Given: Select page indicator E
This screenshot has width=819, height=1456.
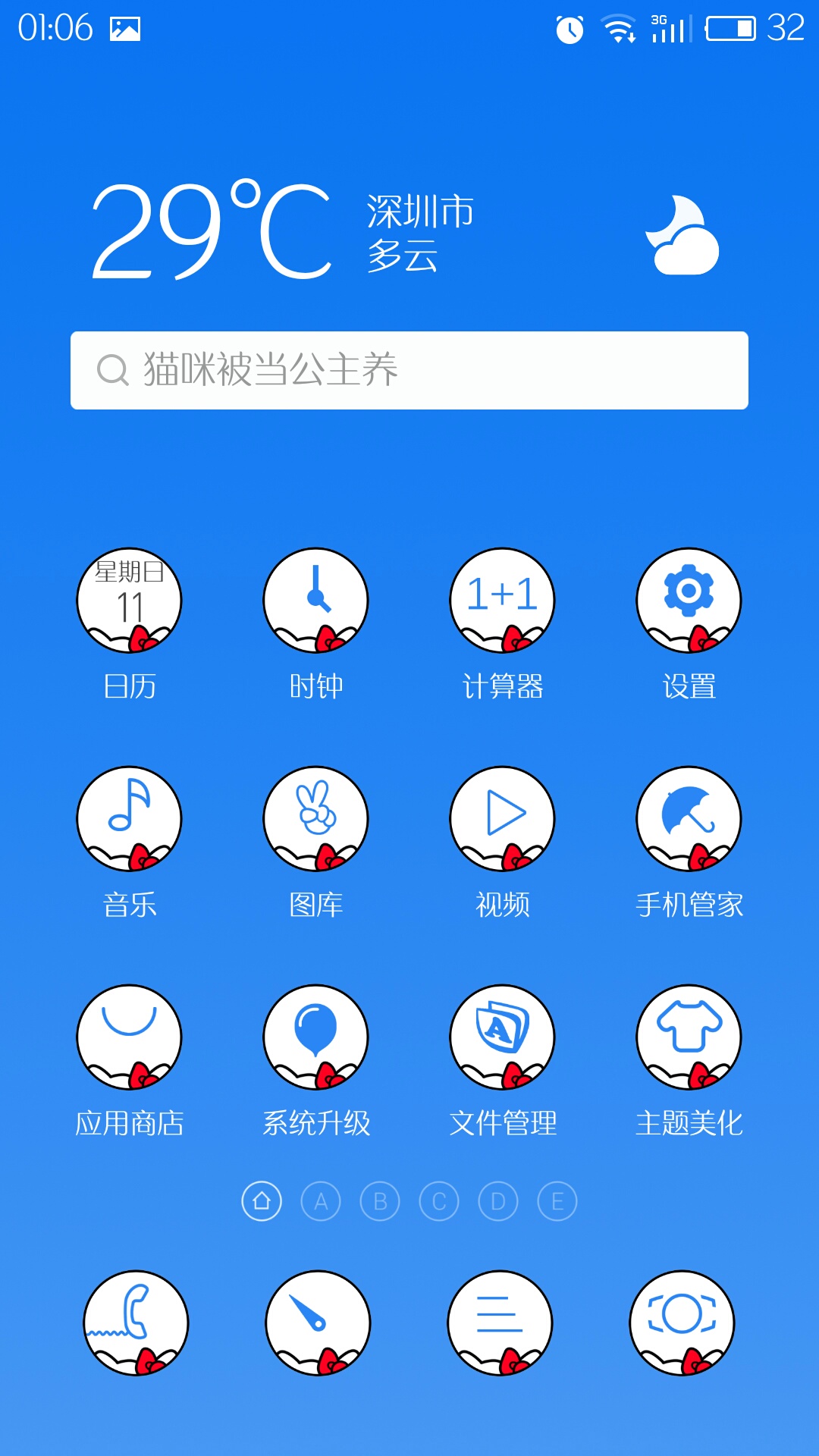Looking at the screenshot, I should [557, 1201].
